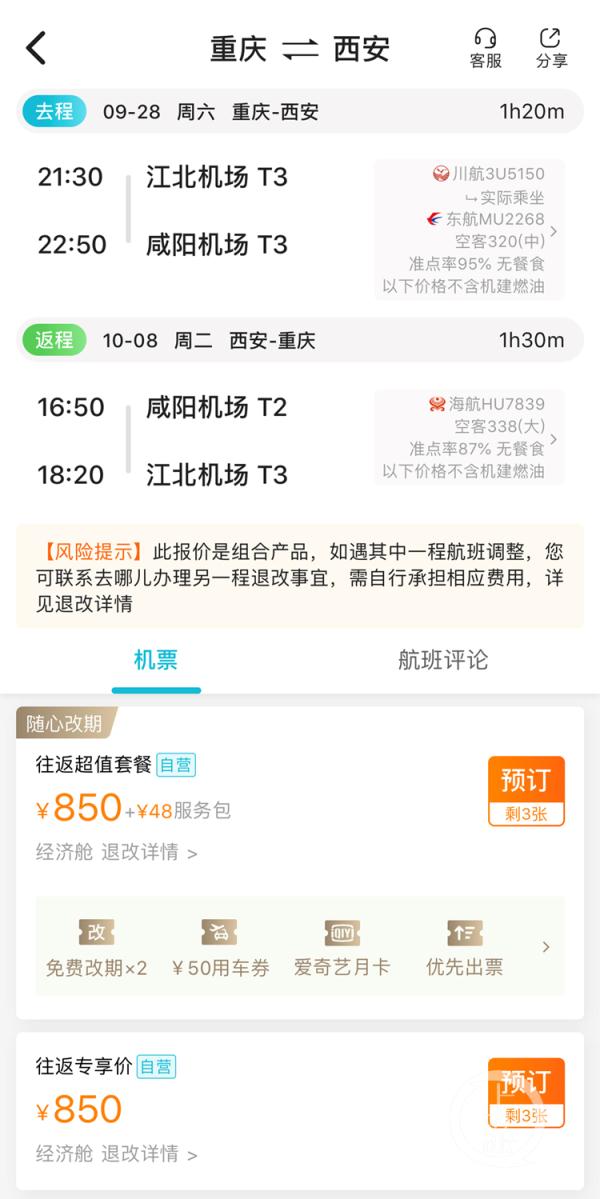
Task: Go back with the top-left arrow
Action: [x=36, y=47]
